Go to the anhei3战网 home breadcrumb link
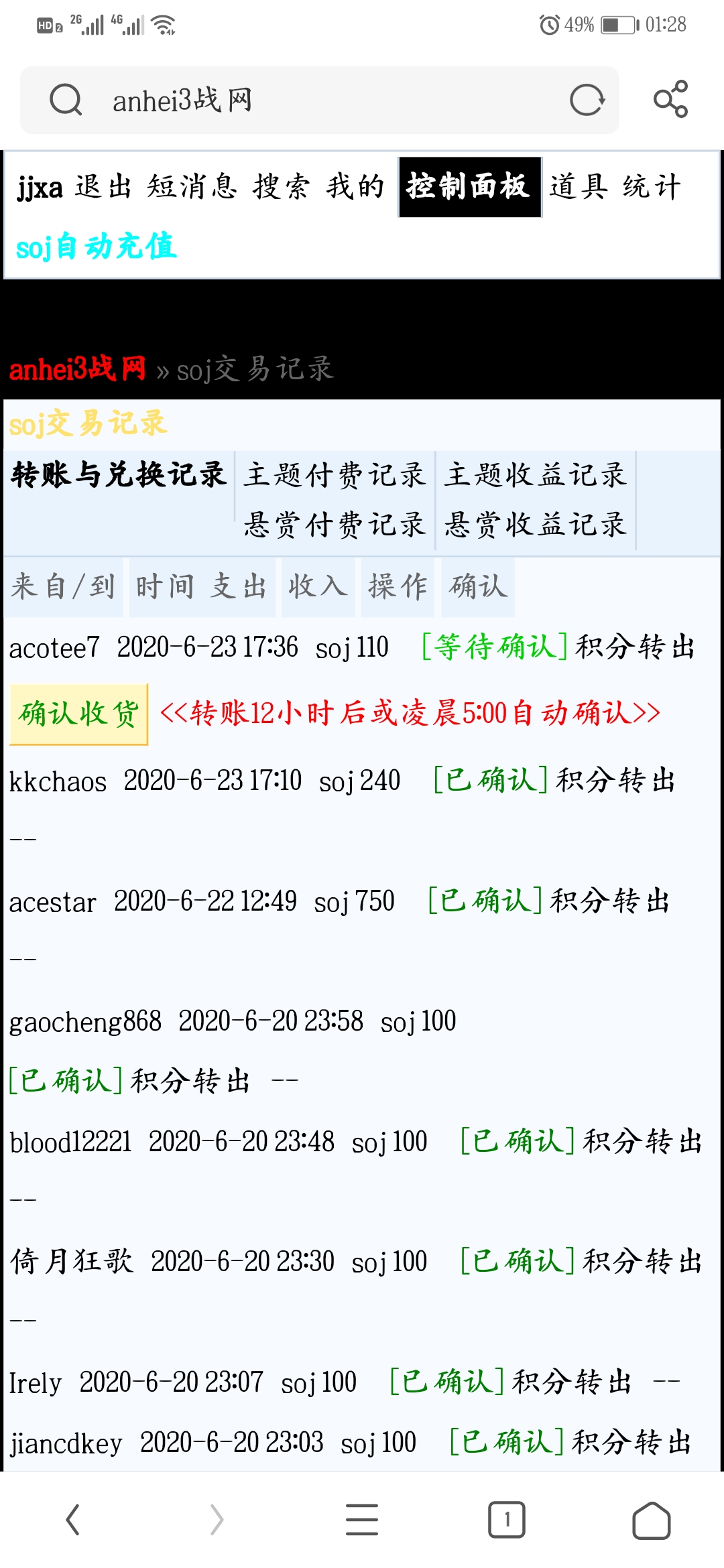Screen dimensions: 724x1568 [x=77, y=369]
